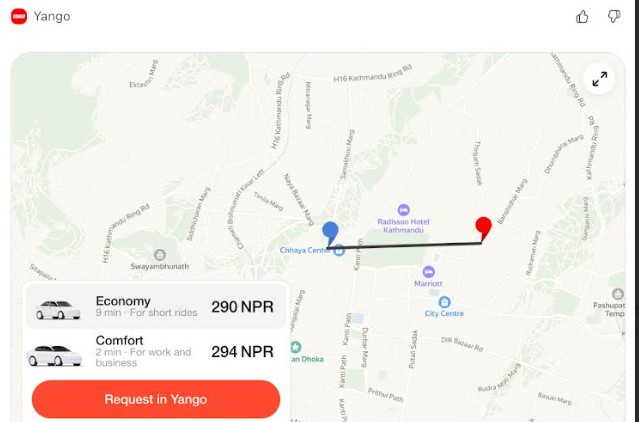
Task: Select the Economy ride for 290 NPR
Action: pyautogui.click(x=155, y=307)
